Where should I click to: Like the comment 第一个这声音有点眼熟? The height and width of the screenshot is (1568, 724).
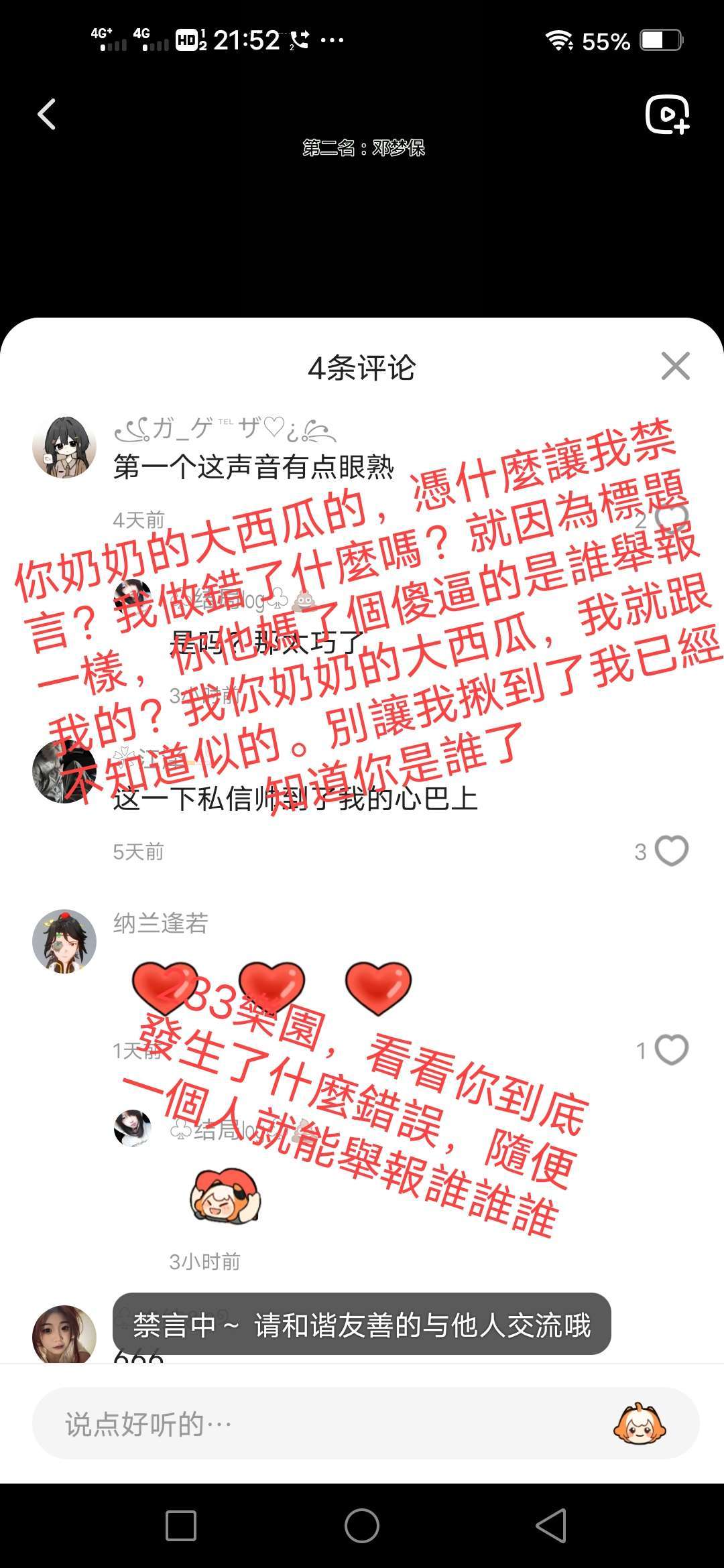[x=672, y=519]
